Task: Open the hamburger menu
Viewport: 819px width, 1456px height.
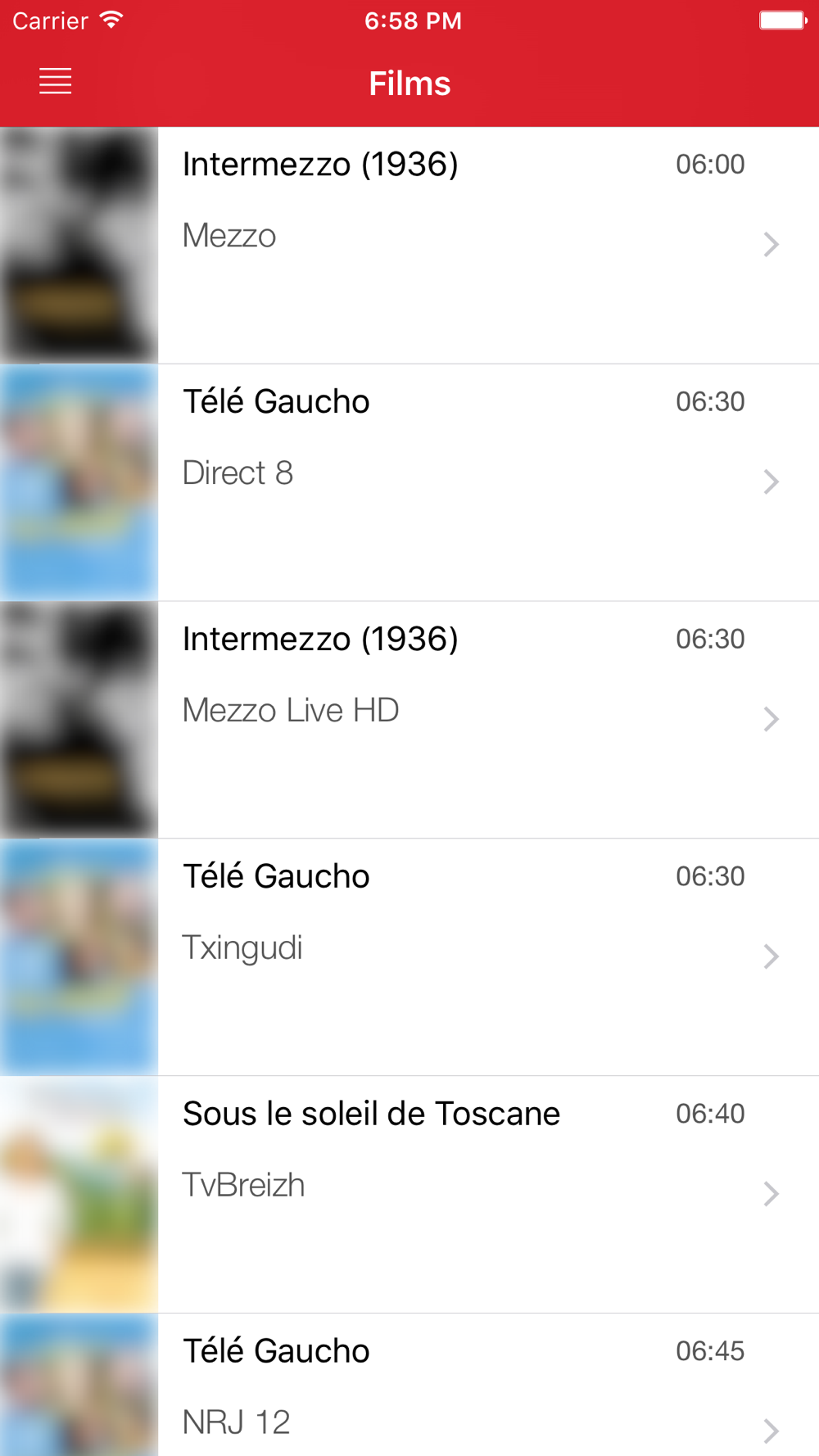Action: coord(56,82)
